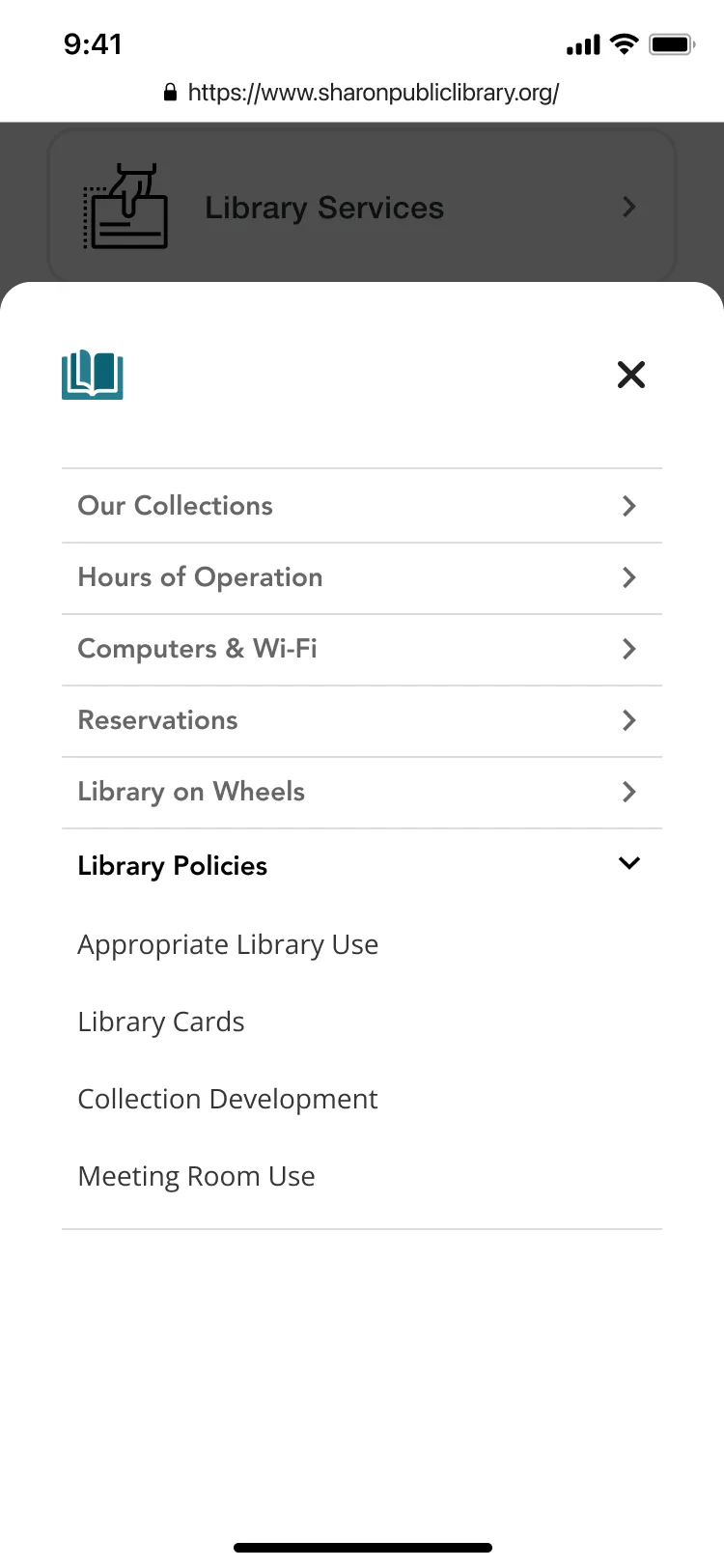Viewport: 724px width, 1568px height.
Task: Close the menu with the X
Action: pos(630,375)
